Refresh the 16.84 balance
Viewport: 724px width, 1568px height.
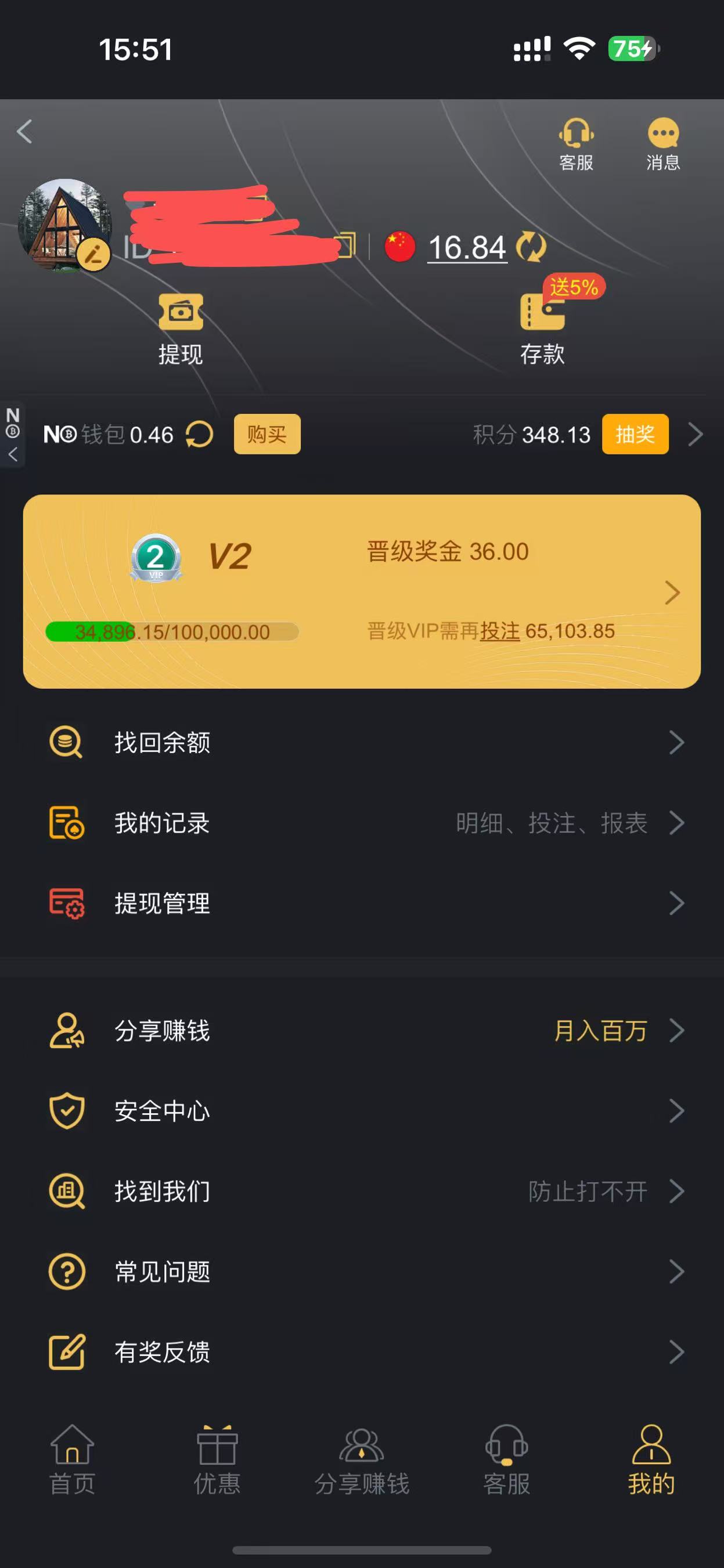[531, 247]
